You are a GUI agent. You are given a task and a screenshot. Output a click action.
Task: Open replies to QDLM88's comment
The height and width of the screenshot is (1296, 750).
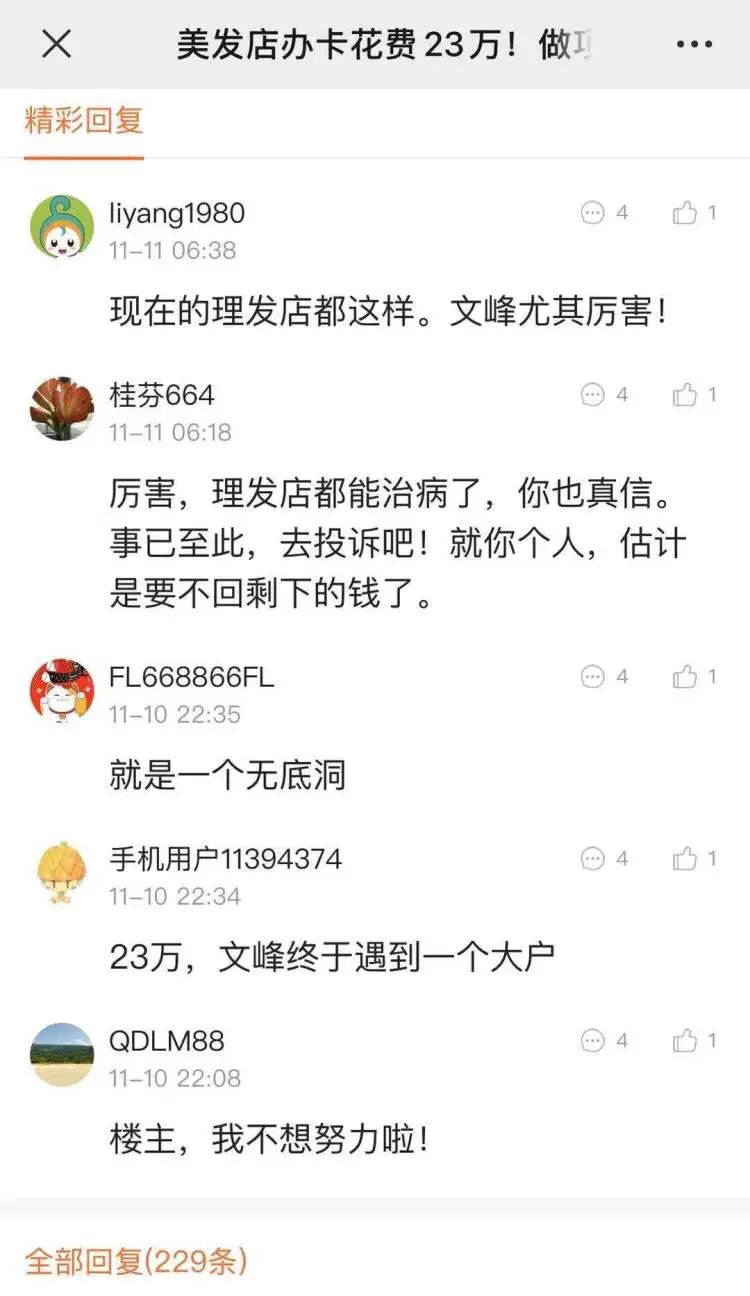tap(594, 1041)
